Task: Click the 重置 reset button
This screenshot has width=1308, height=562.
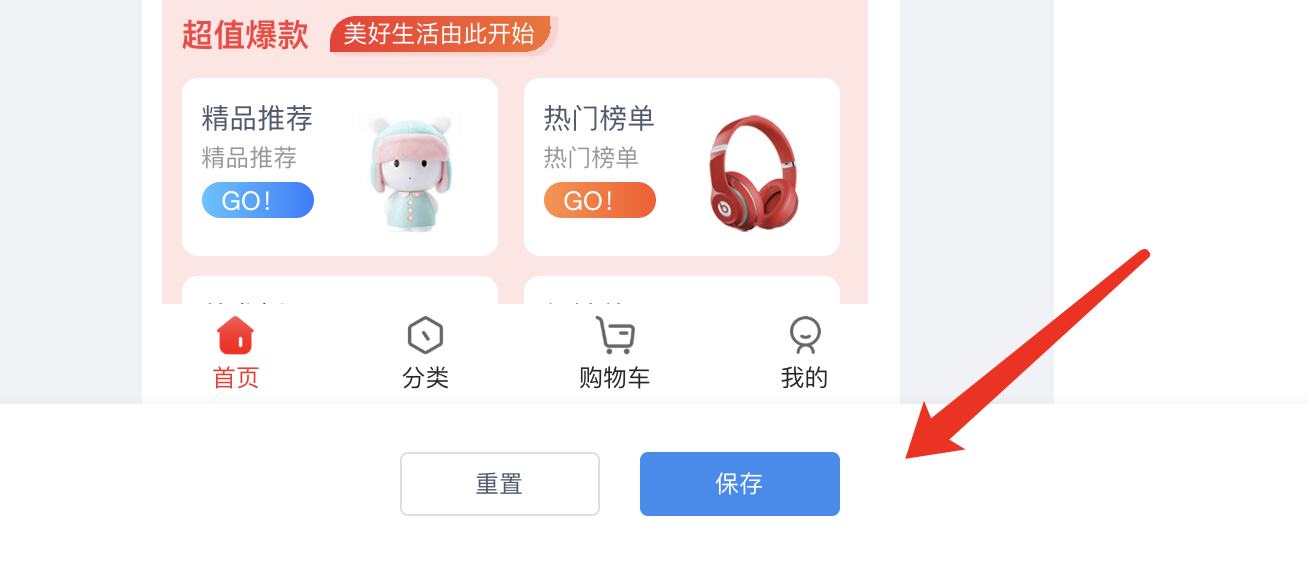Action: click(499, 484)
